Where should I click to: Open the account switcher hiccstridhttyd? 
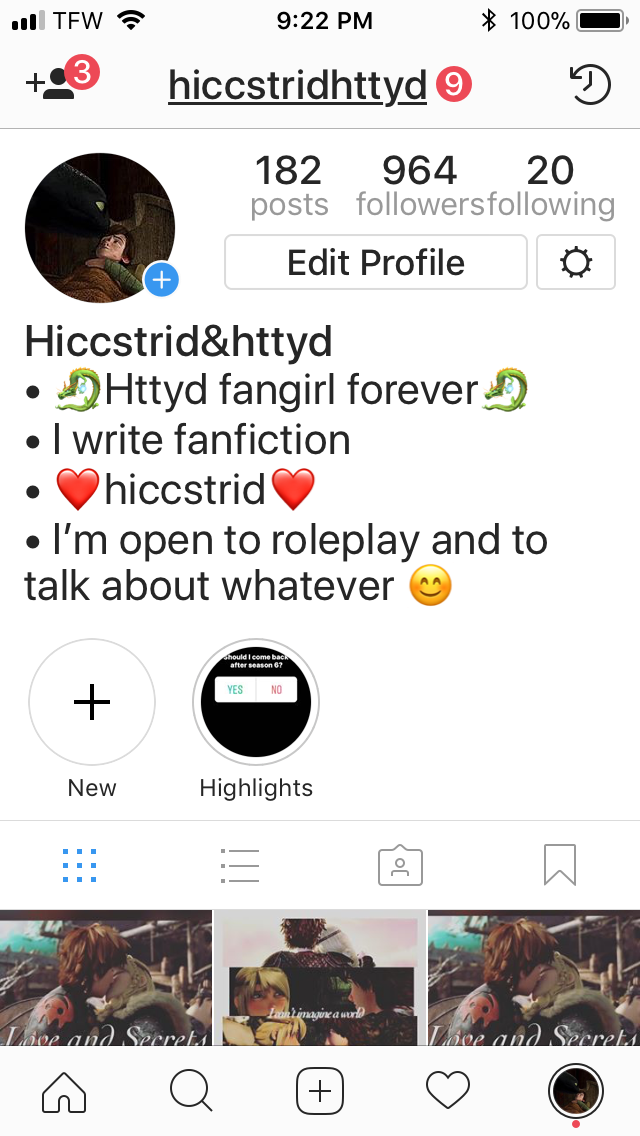pyautogui.click(x=298, y=86)
